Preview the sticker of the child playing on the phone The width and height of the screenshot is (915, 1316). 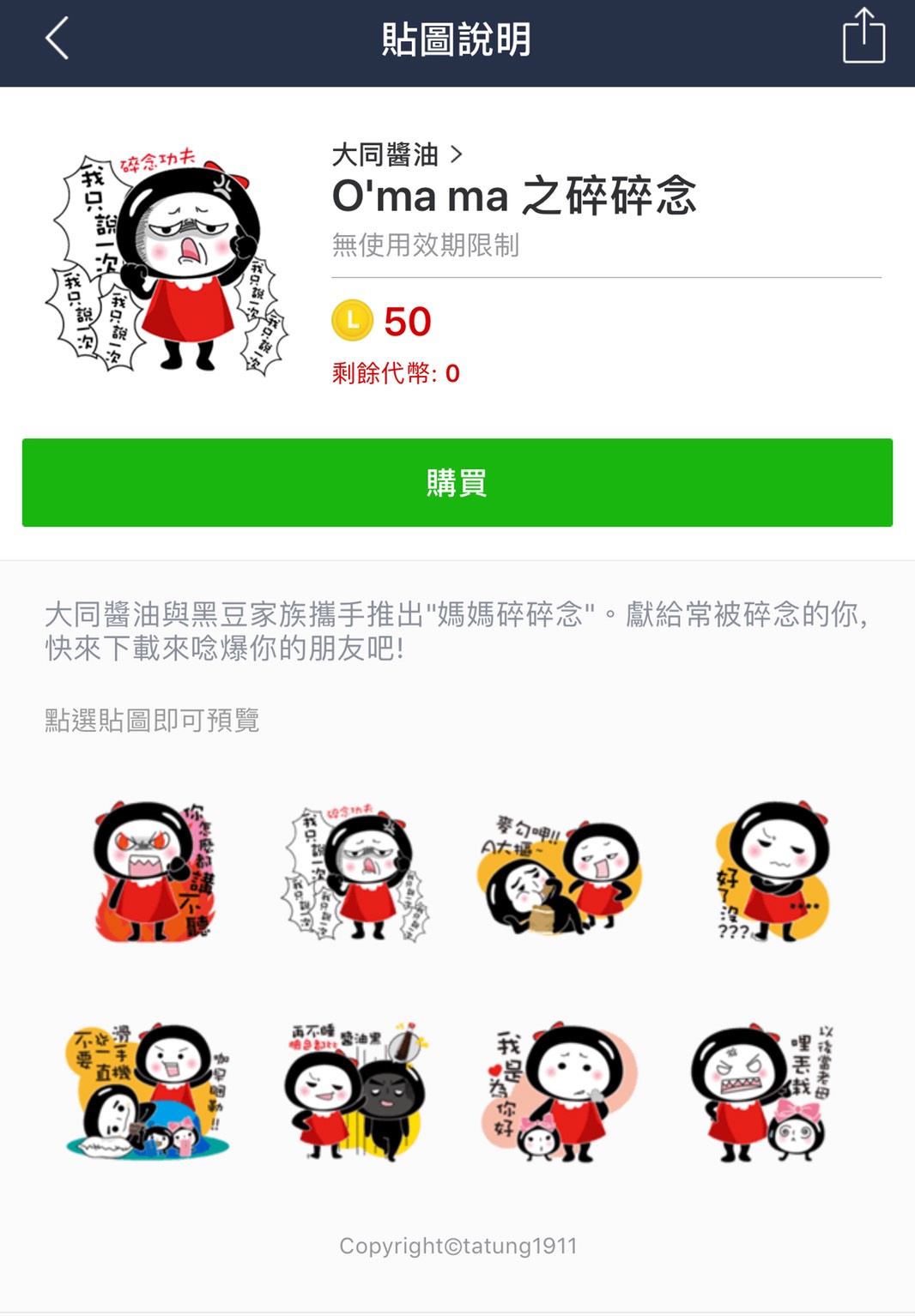[x=148, y=1091]
